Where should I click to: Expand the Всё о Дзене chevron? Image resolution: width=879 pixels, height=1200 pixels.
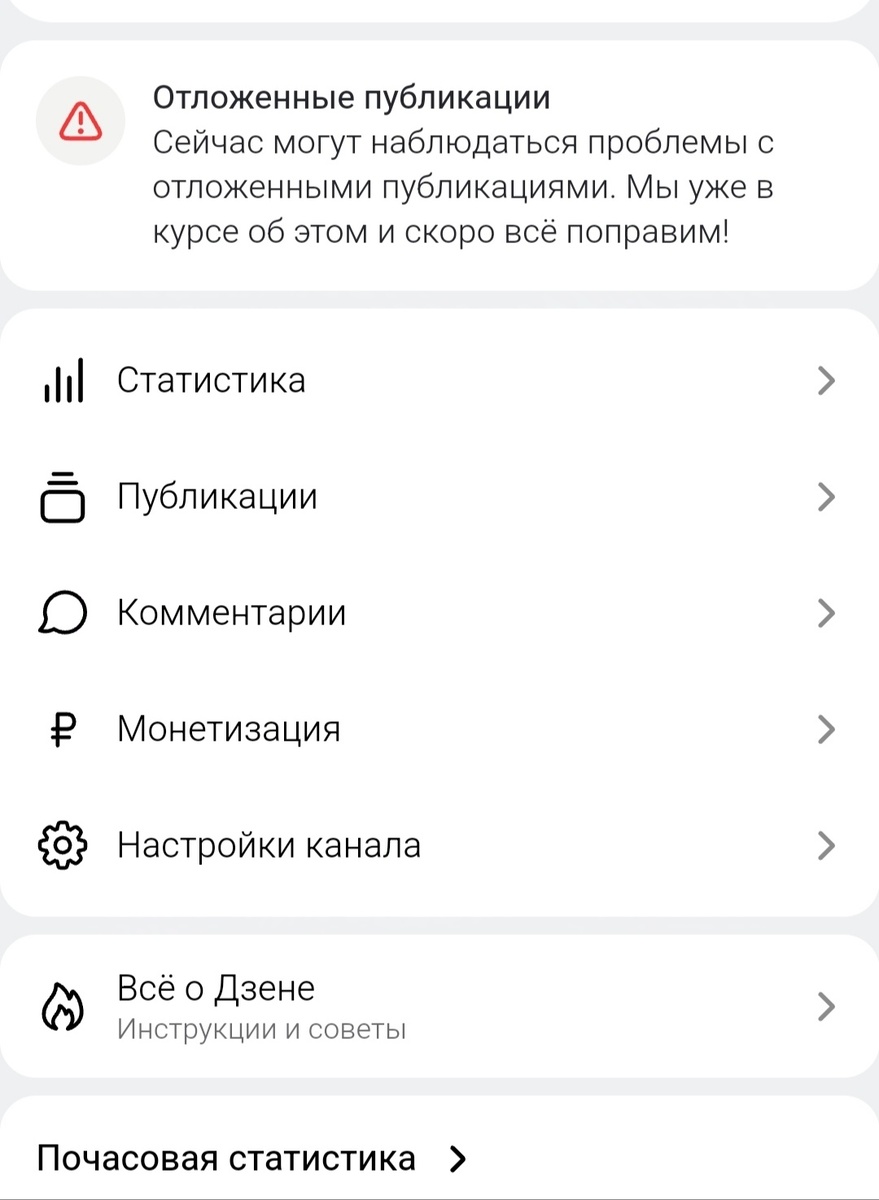coord(825,1005)
